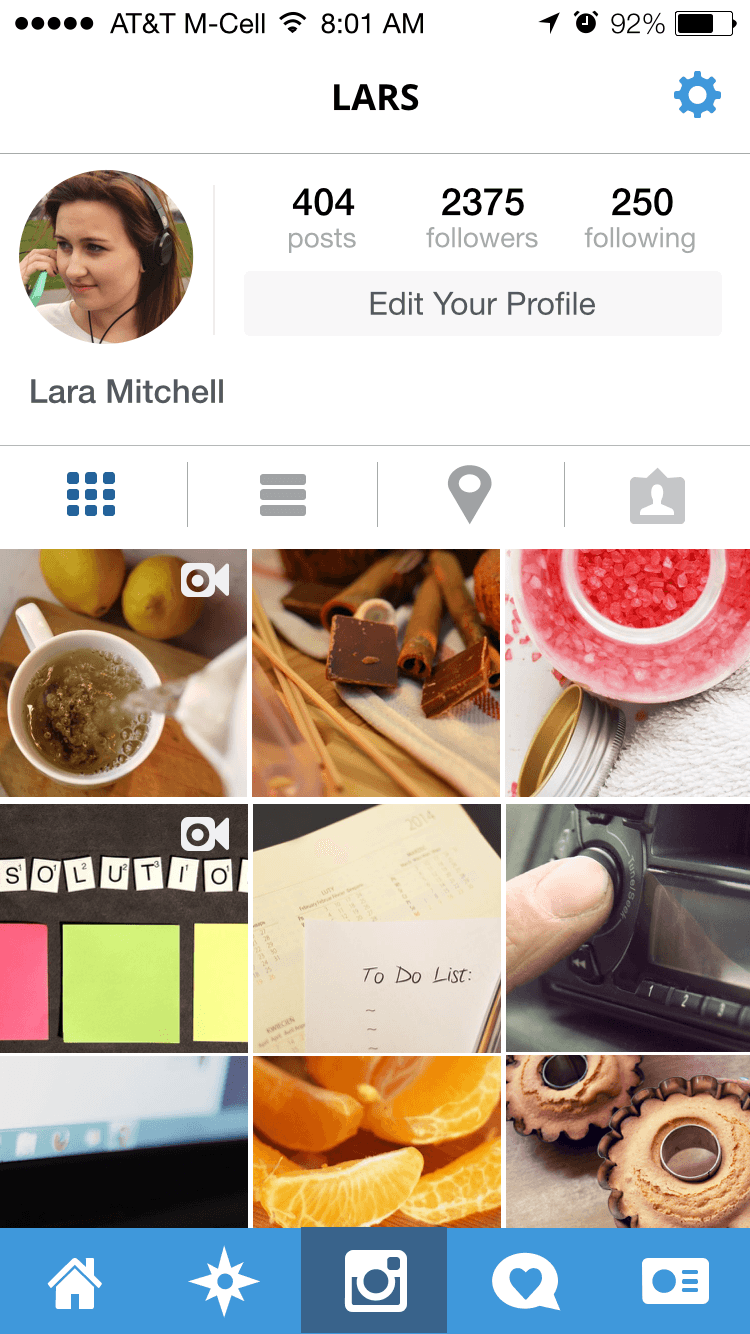Open the chocolate and cinnamon photo

(x=376, y=672)
